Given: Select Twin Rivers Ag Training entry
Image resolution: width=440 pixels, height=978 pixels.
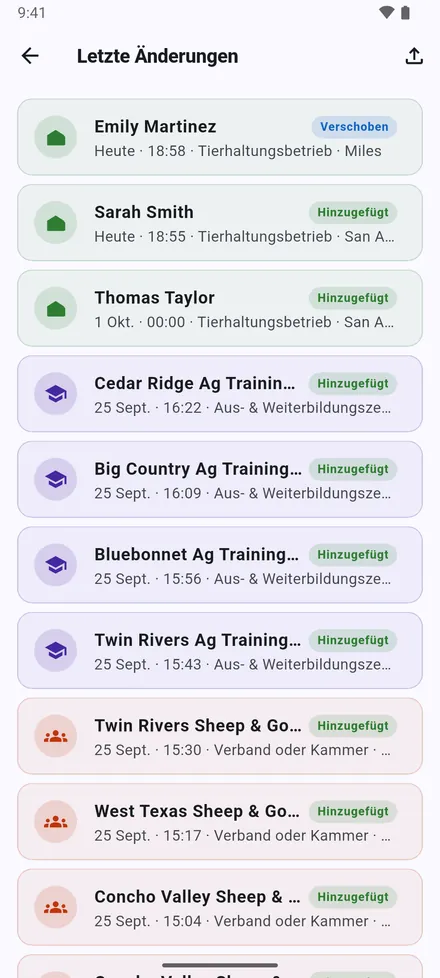Looking at the screenshot, I should [x=220, y=650].
